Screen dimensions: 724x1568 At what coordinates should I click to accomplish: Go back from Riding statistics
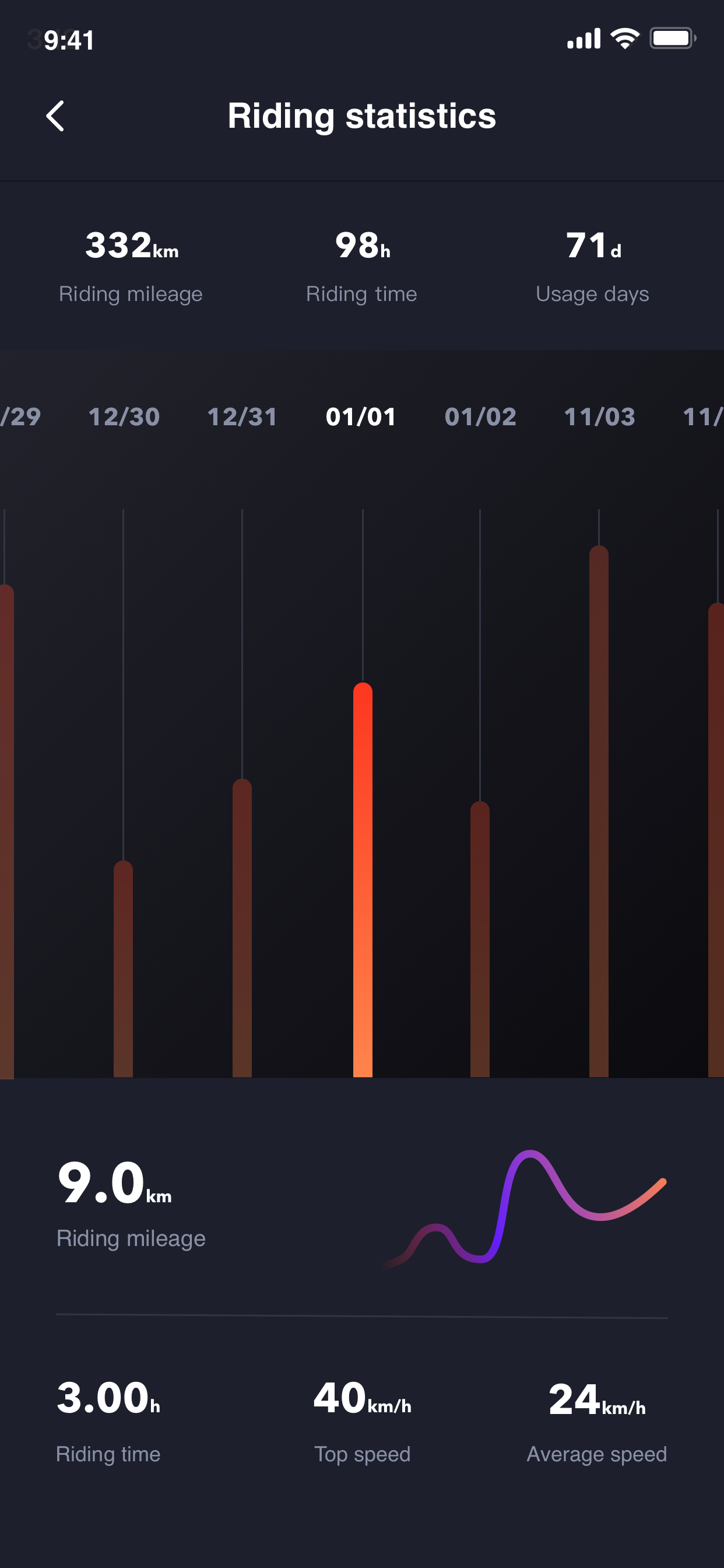pos(55,116)
